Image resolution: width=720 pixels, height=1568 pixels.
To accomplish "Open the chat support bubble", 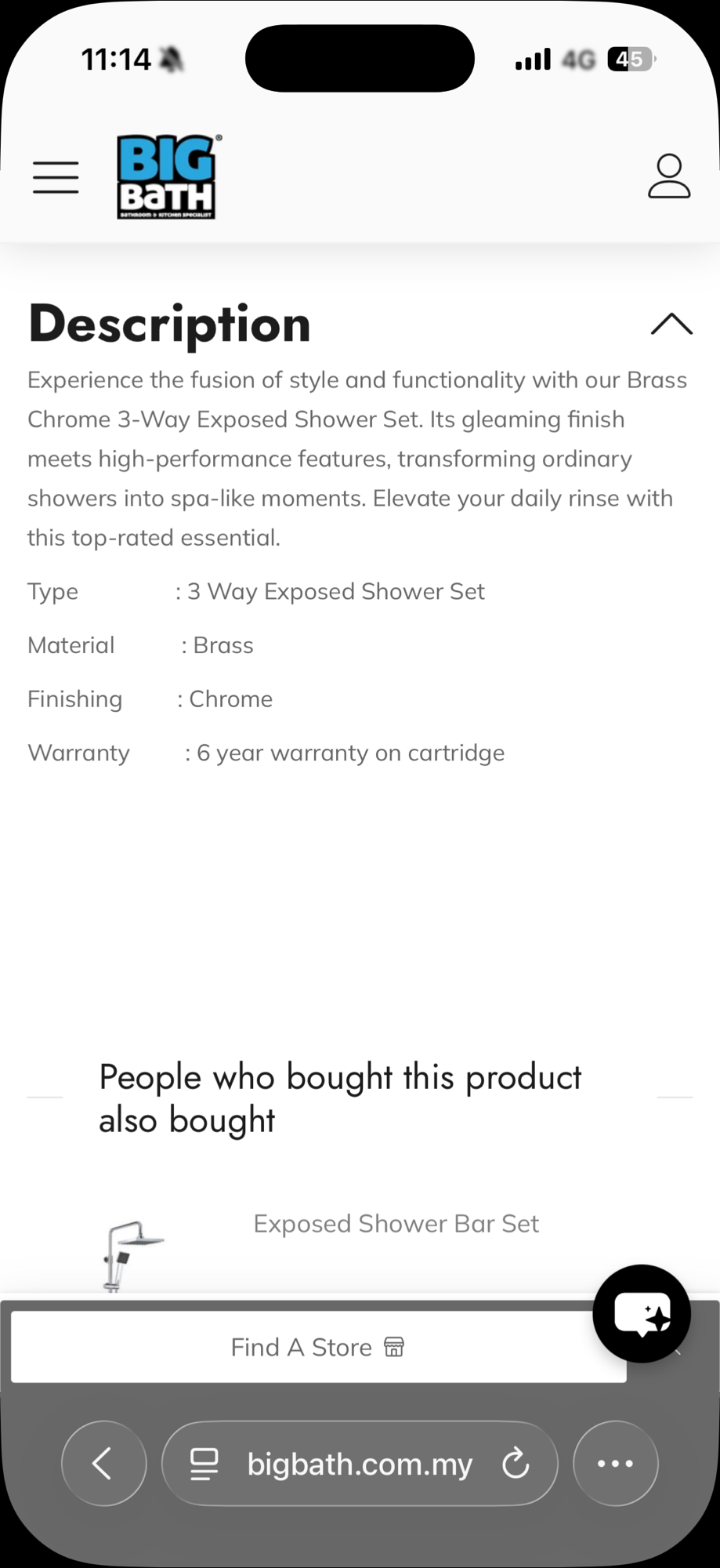I will click(642, 1314).
